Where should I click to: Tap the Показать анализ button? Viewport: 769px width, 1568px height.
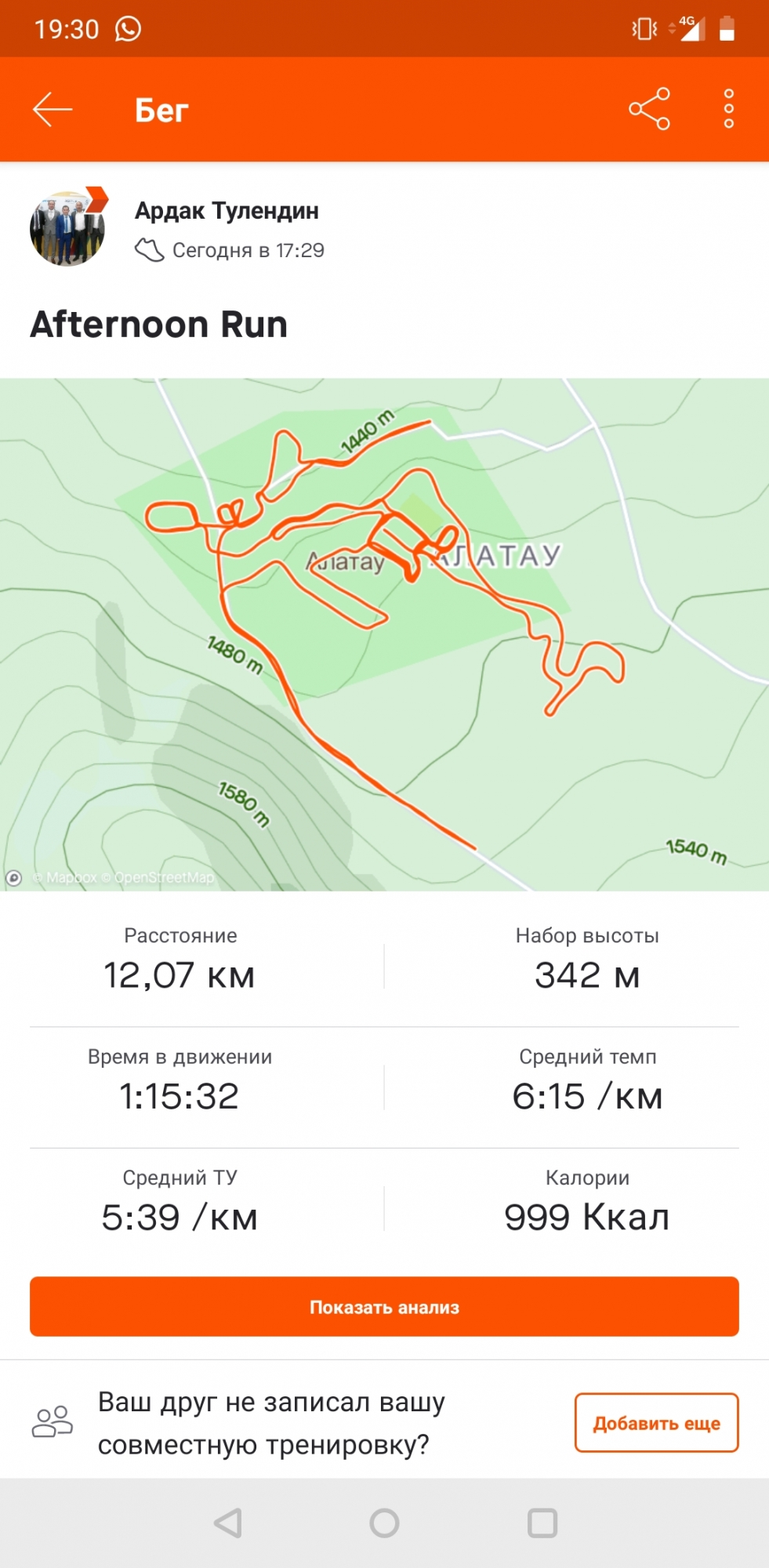coord(384,1306)
